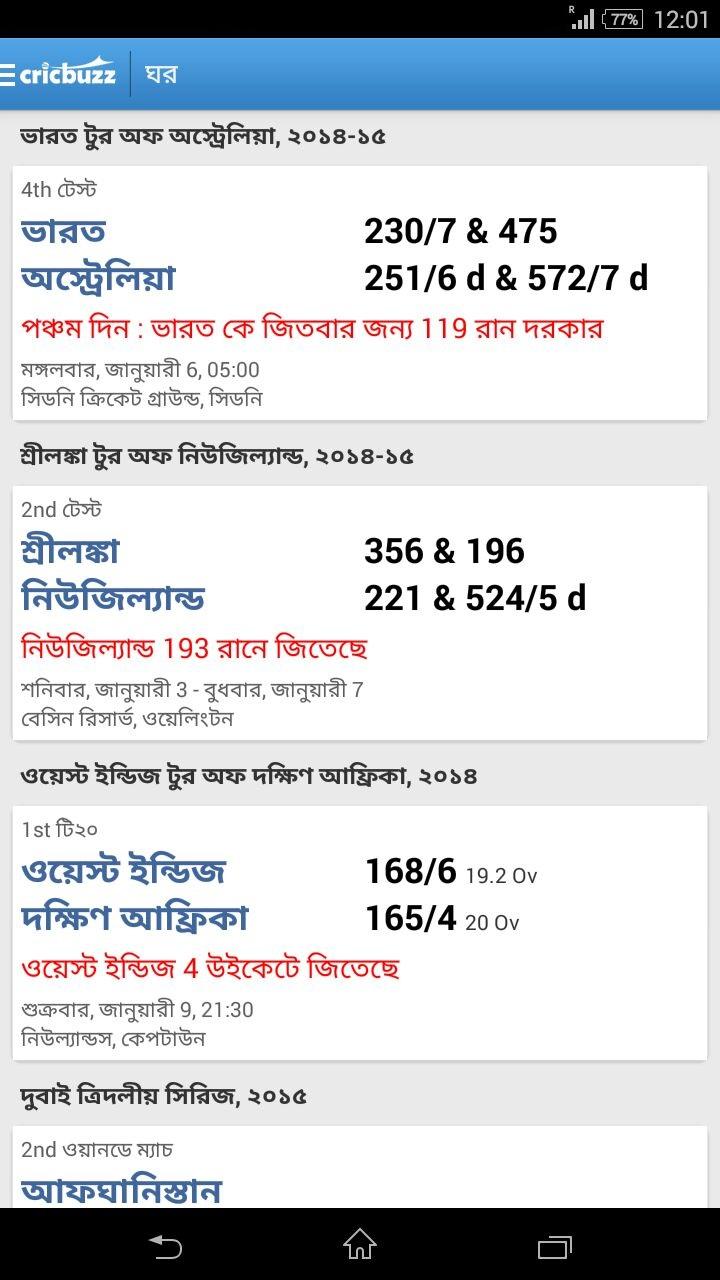Open the Sri Lanka vs New Zealand 2nd Test card
720x1280 pixels.
pyautogui.click(x=360, y=613)
